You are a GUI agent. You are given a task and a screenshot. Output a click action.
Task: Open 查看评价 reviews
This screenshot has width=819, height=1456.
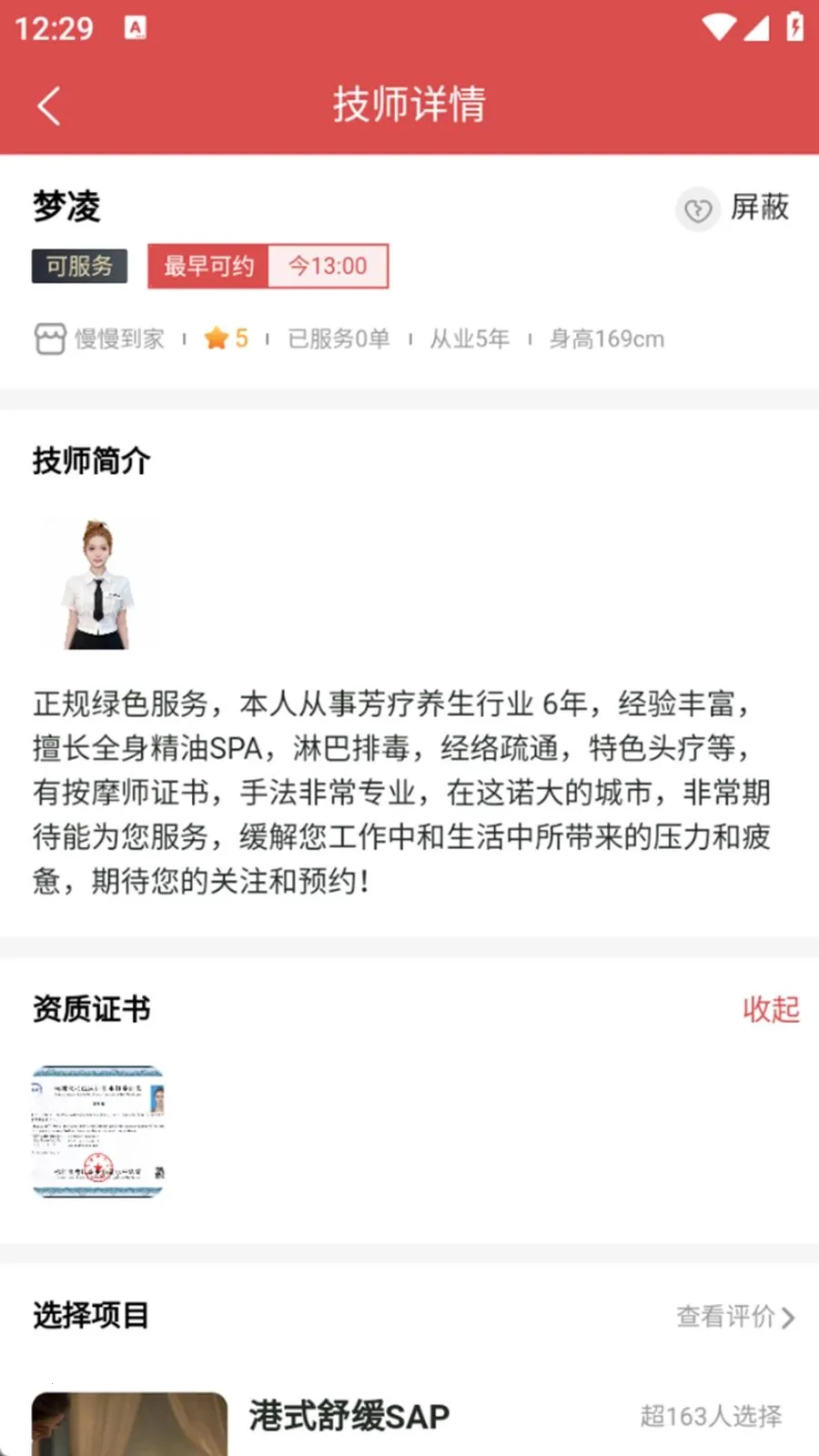[x=735, y=1316]
